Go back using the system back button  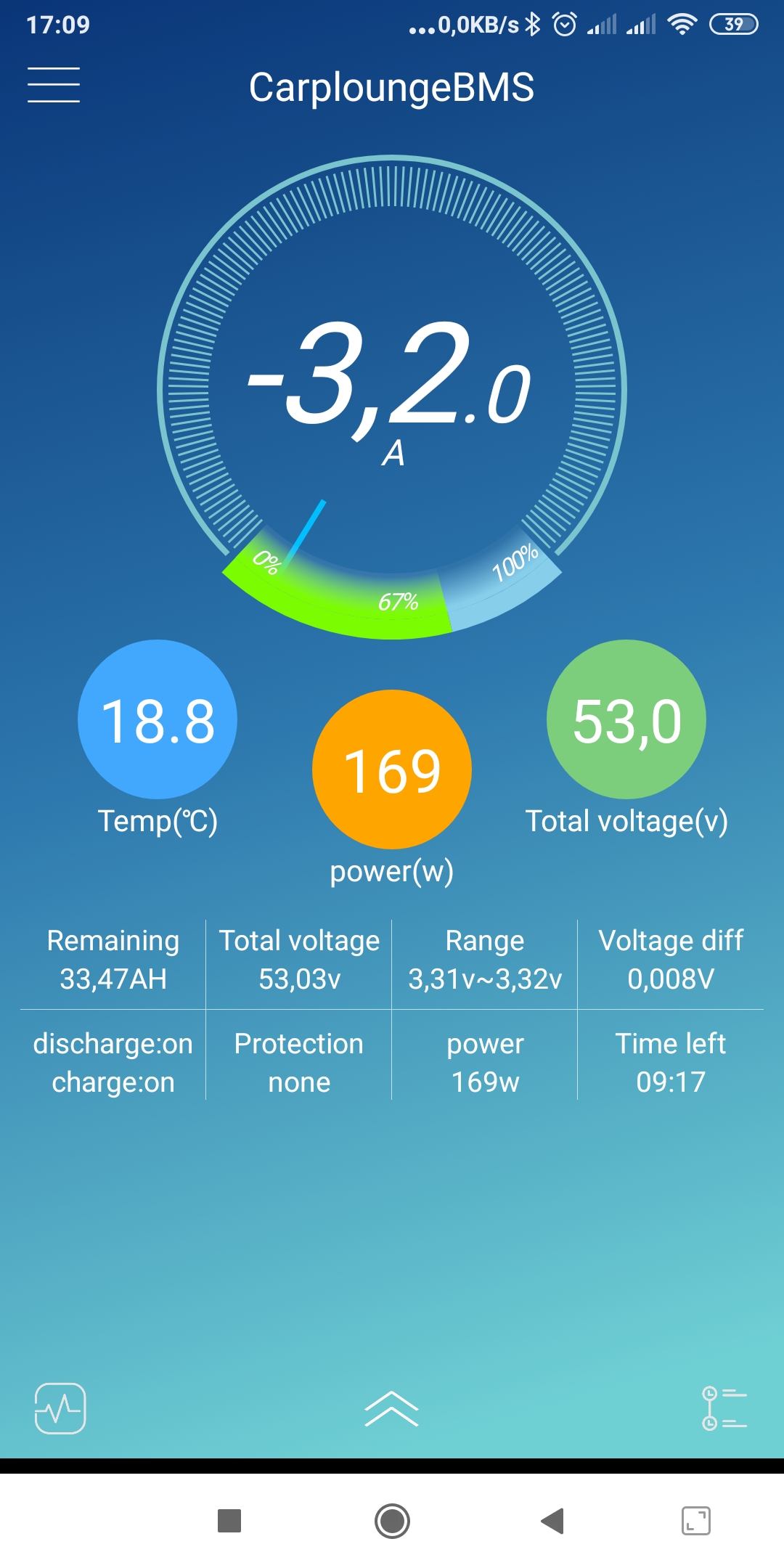[553, 1520]
